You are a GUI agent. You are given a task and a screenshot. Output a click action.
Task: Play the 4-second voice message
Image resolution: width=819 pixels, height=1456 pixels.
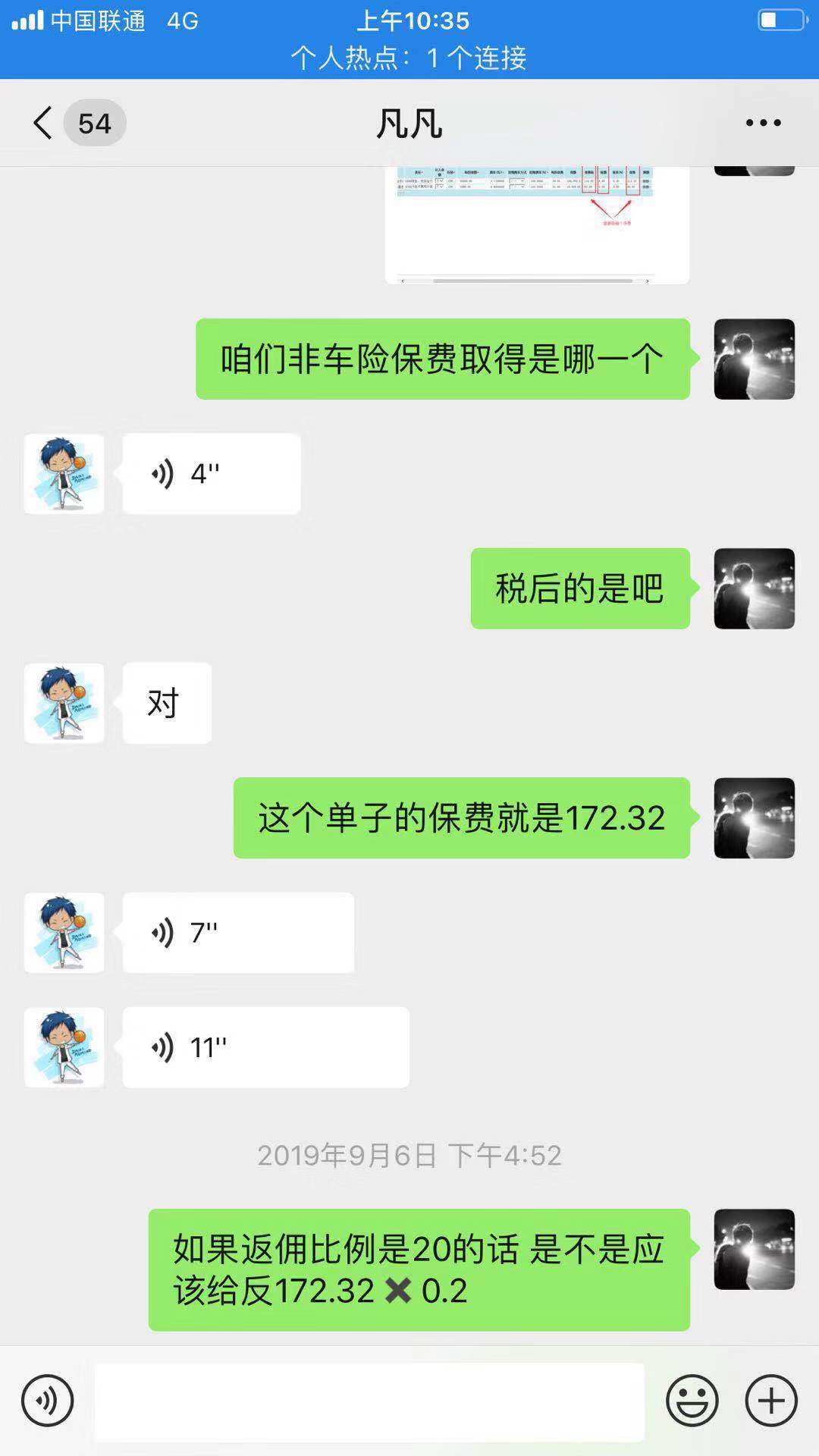pyautogui.click(x=211, y=474)
